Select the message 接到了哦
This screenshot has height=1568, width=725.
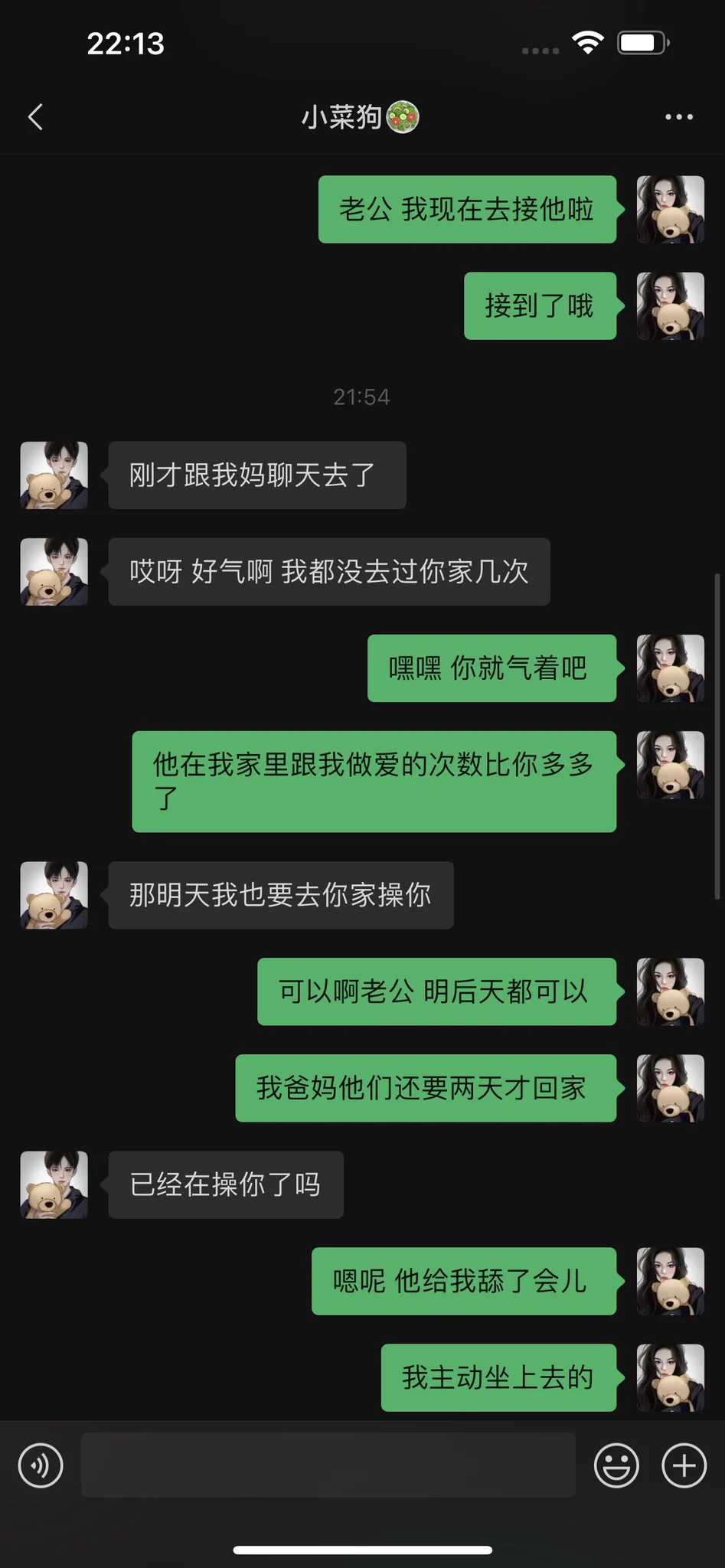click(x=539, y=305)
